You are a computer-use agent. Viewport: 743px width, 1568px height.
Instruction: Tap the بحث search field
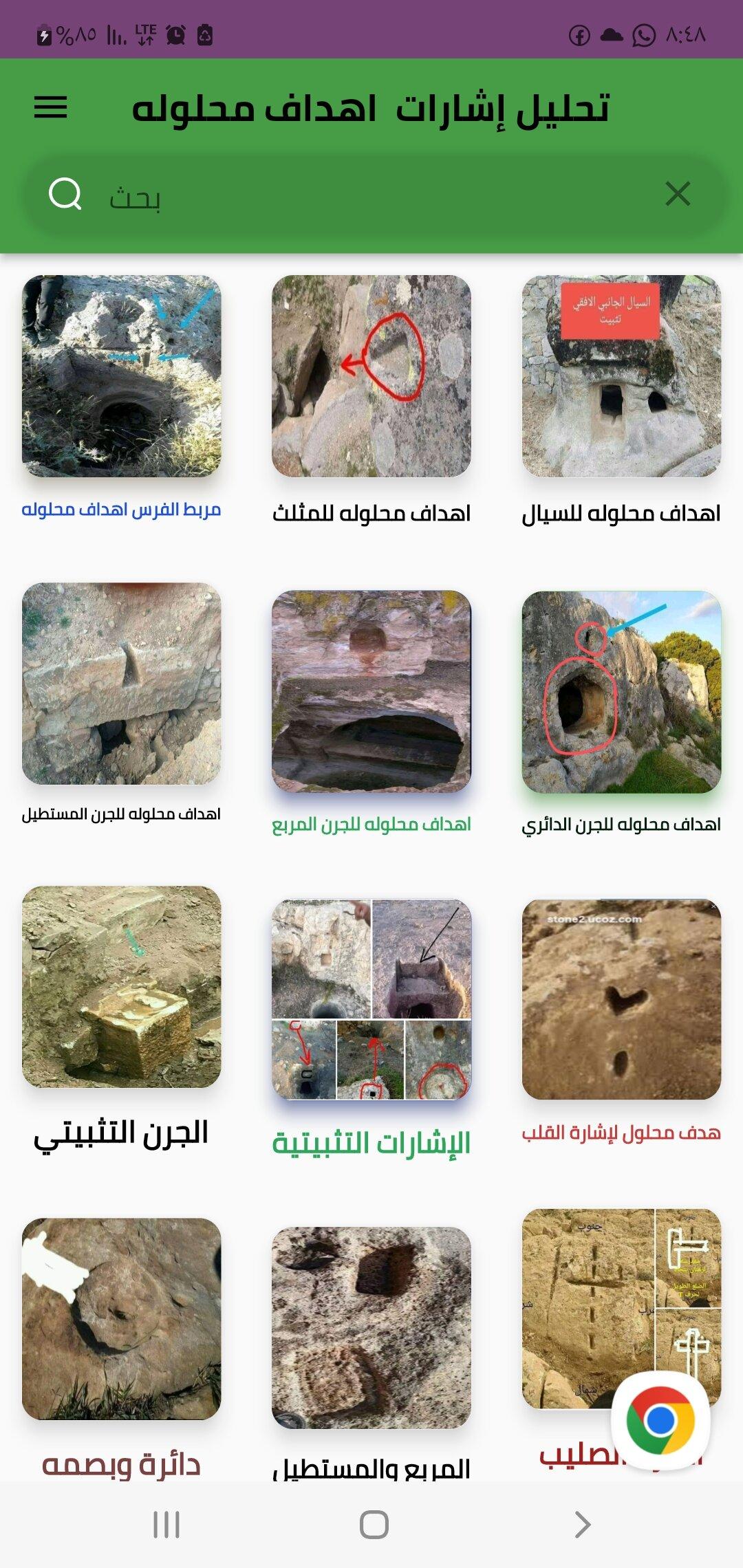[371, 197]
